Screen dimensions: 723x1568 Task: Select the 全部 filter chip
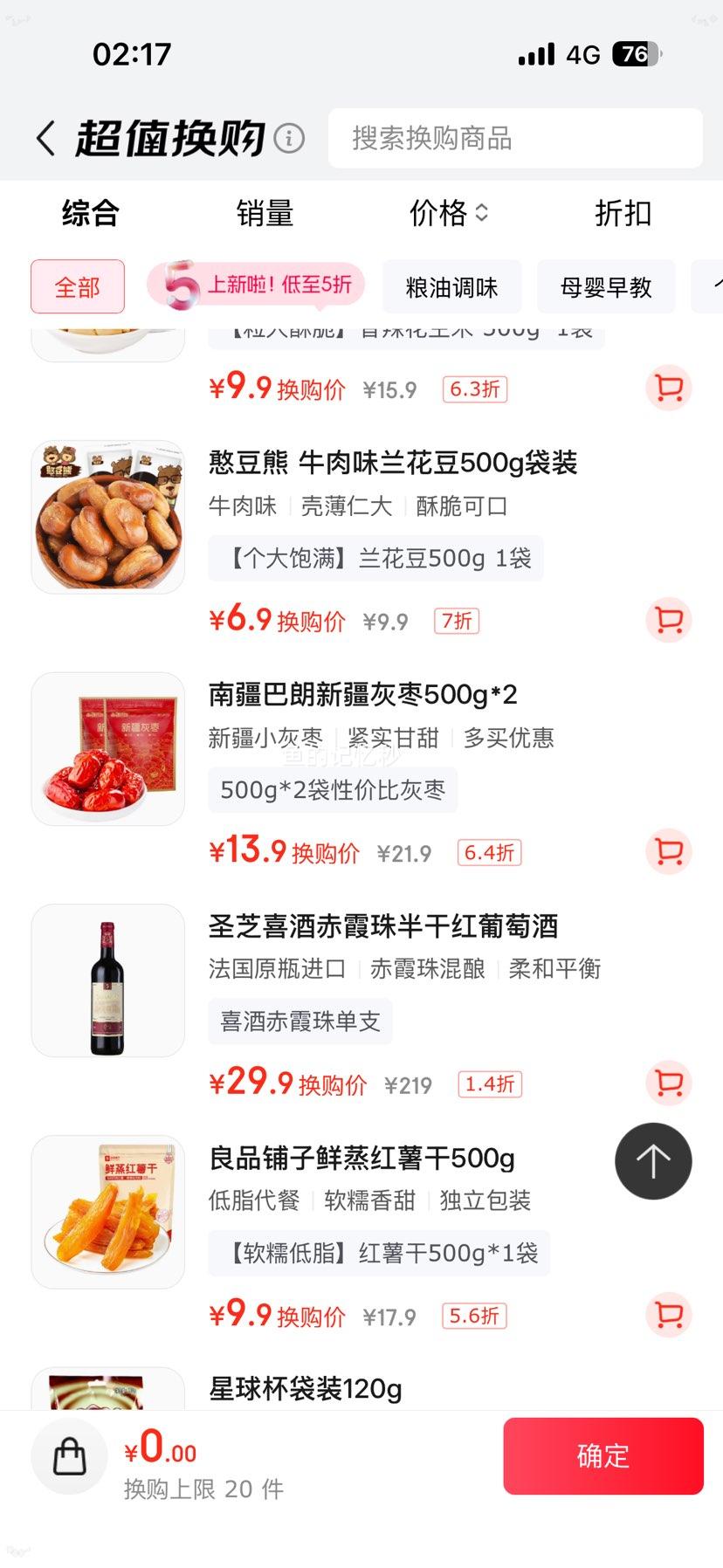[x=77, y=286]
